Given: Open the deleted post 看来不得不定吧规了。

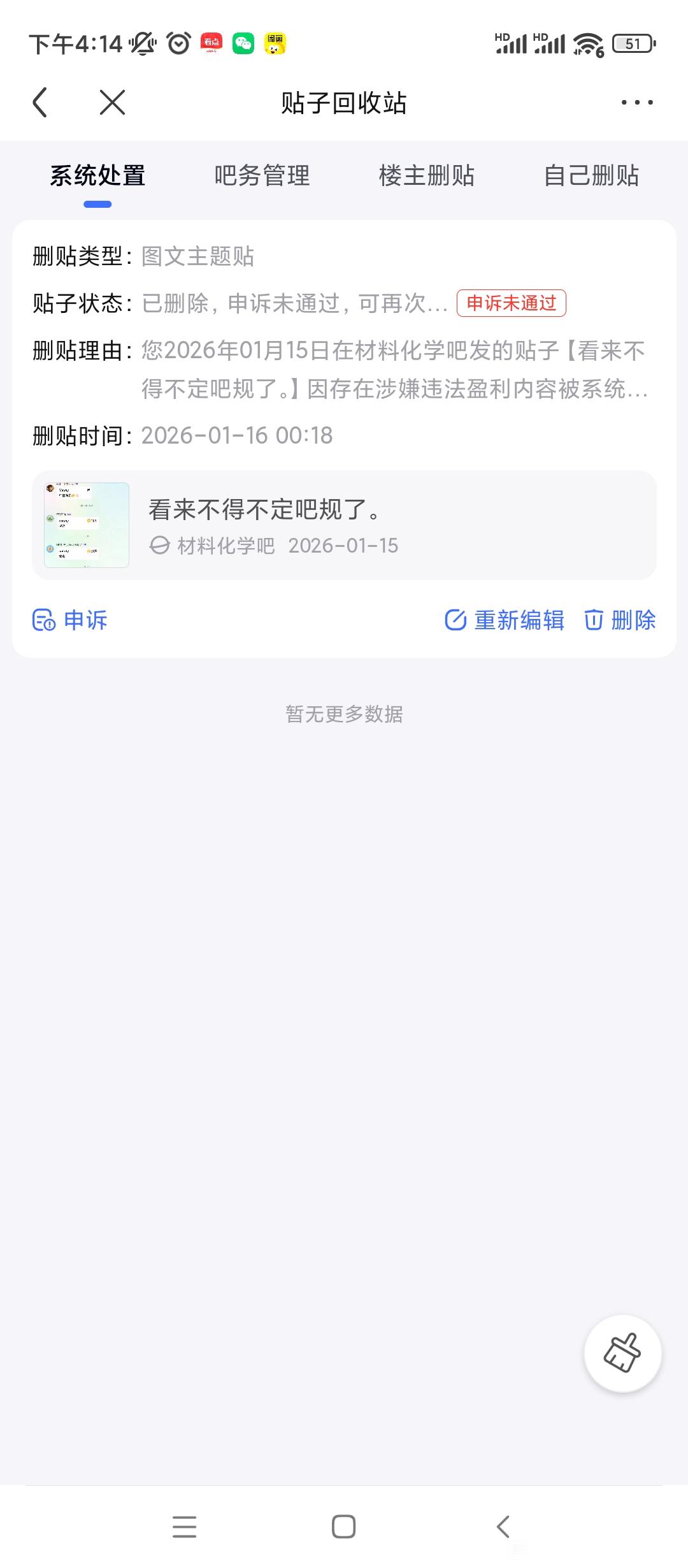Looking at the screenshot, I should 344,525.
